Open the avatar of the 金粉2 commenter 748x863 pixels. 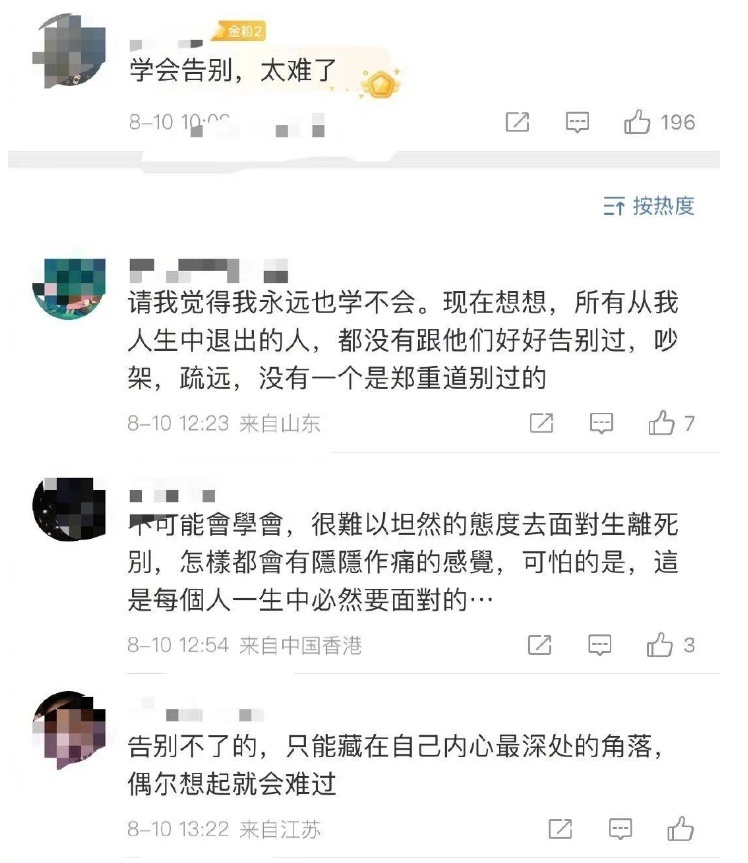(x=69, y=52)
